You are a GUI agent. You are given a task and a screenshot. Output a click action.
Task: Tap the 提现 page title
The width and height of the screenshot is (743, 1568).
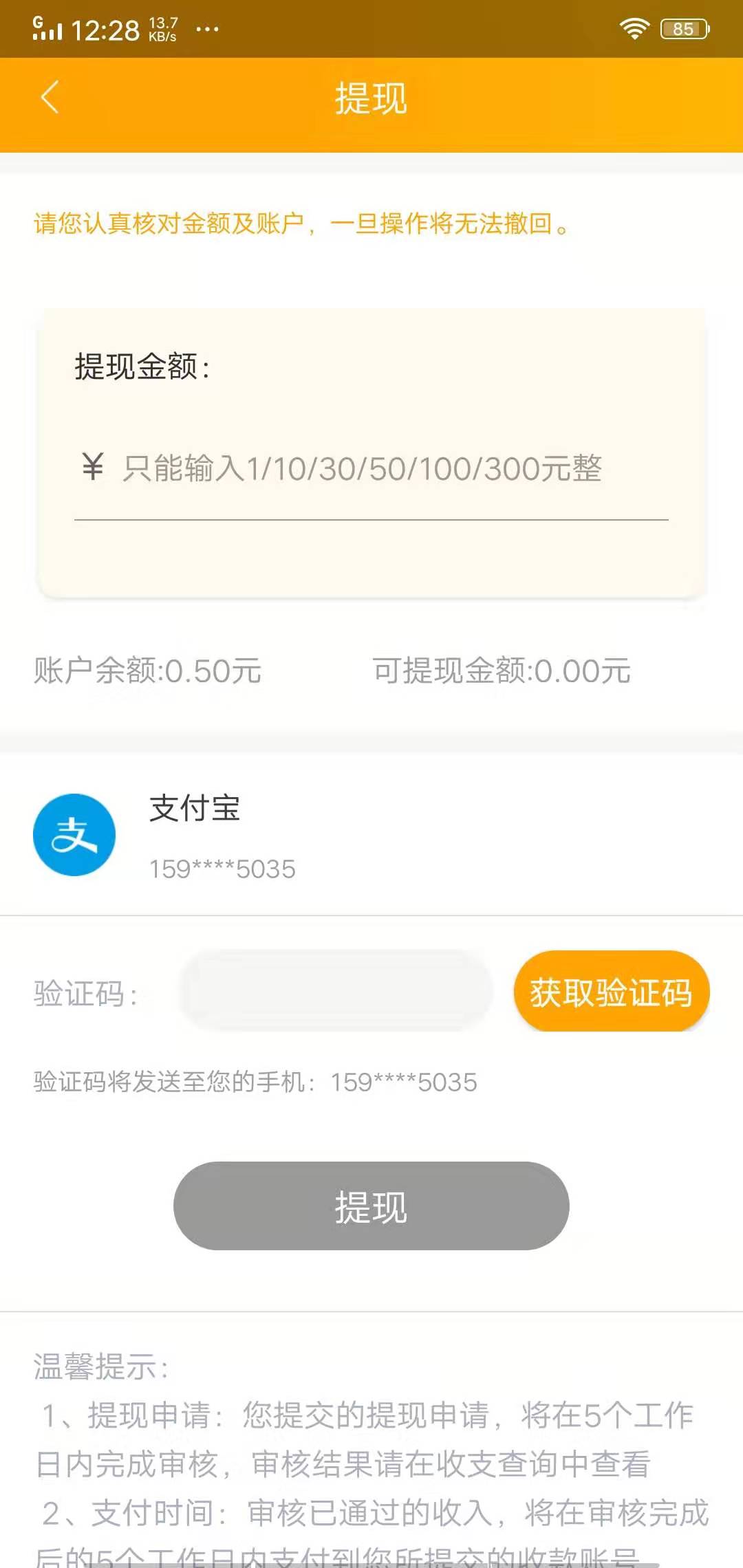point(371,98)
